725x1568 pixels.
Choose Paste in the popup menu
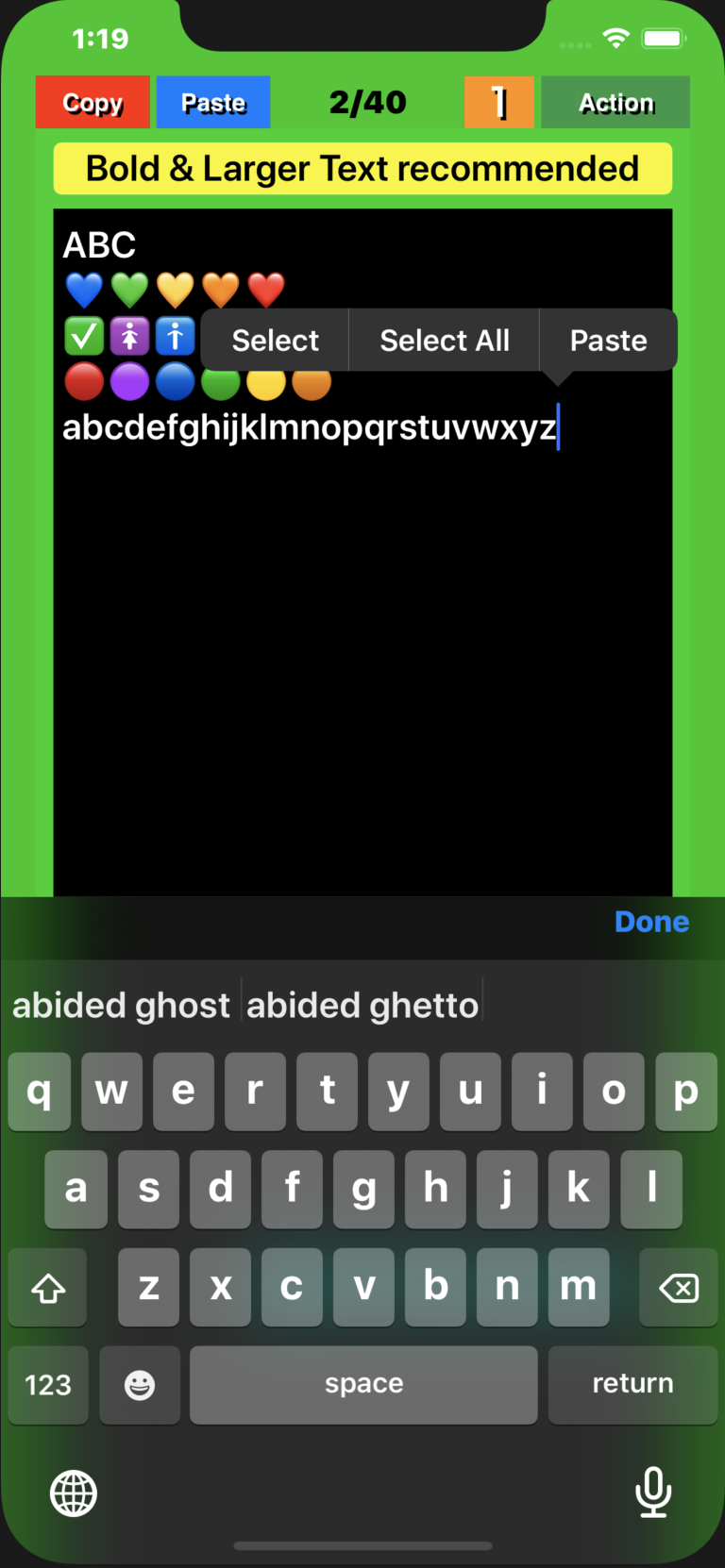[x=608, y=341]
